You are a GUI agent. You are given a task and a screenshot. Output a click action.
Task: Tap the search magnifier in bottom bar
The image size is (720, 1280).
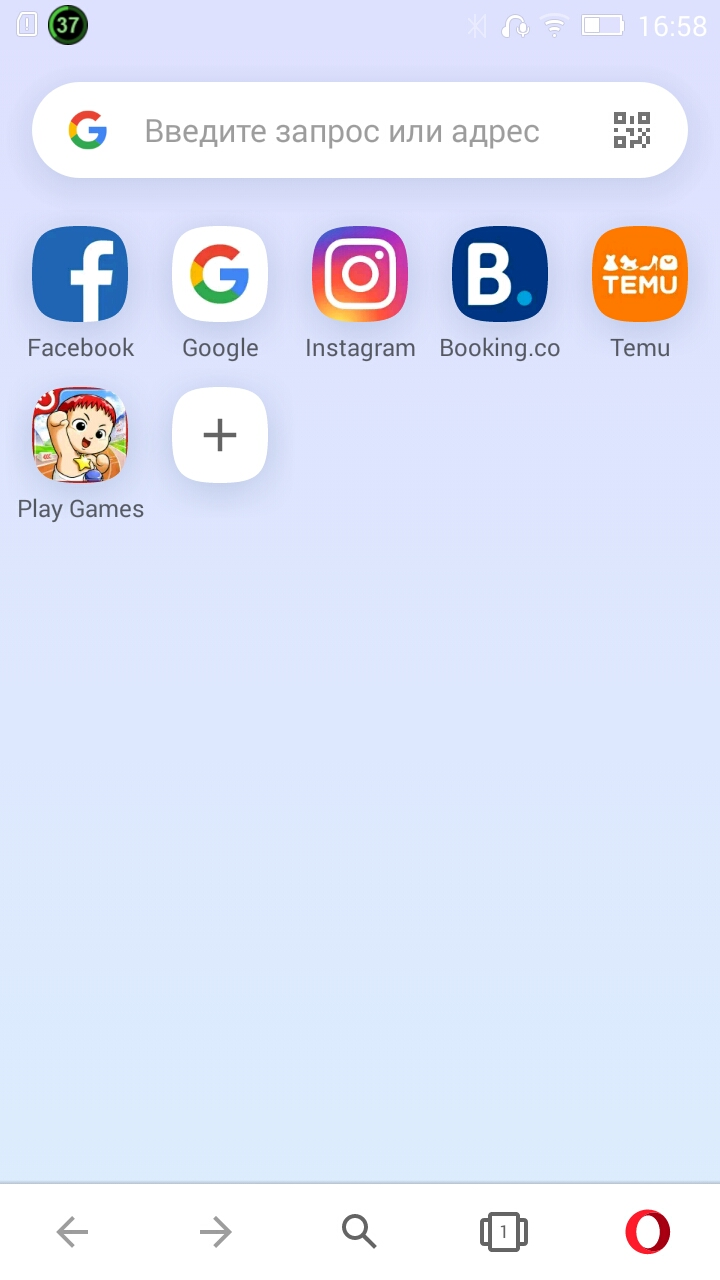coord(359,1232)
